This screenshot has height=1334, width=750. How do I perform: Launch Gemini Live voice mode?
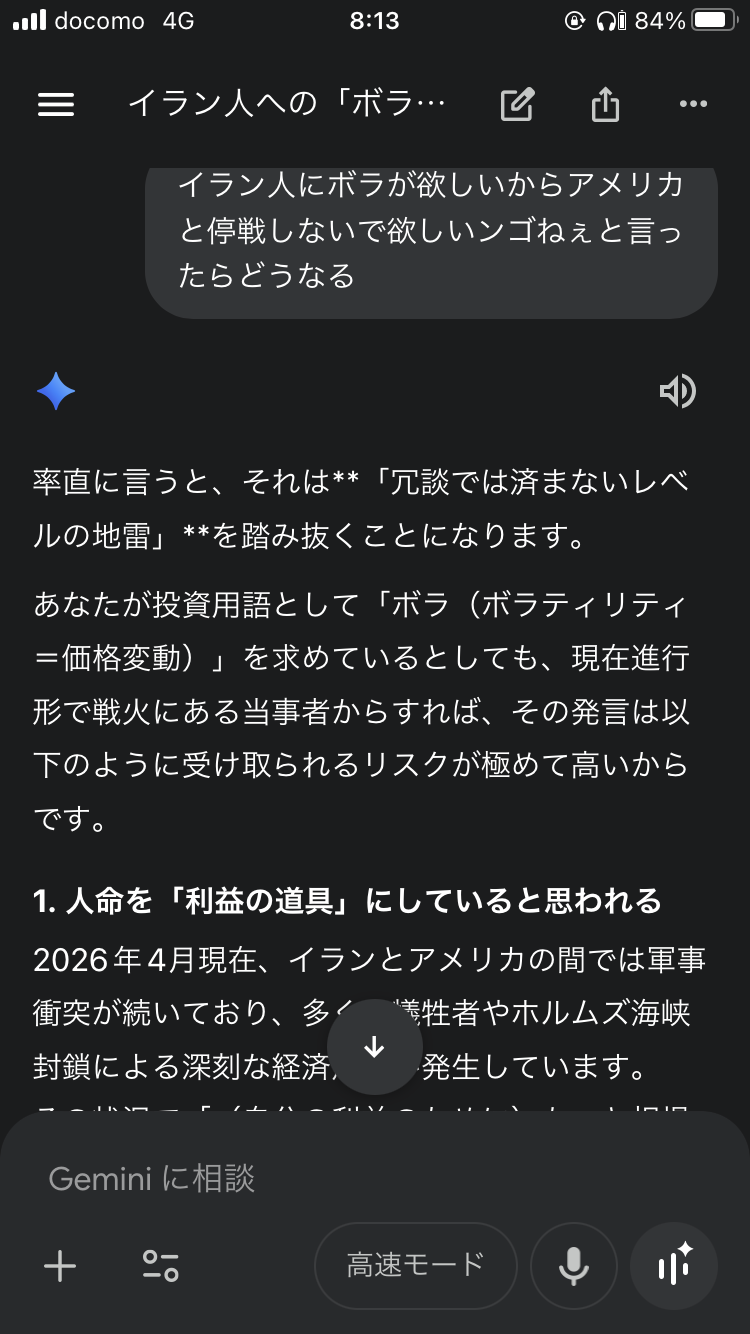(x=674, y=1266)
